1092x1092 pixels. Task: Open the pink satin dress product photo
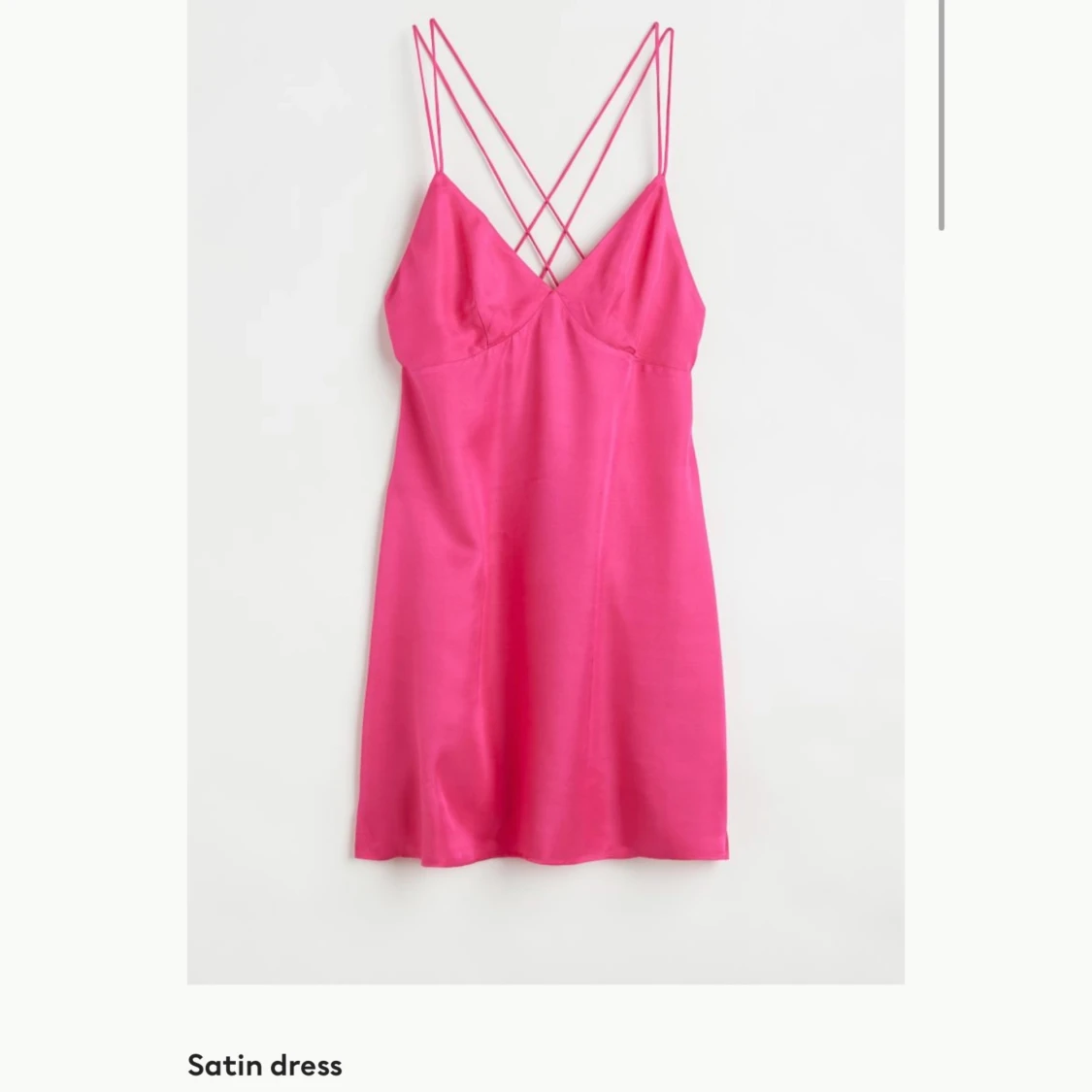546,492
